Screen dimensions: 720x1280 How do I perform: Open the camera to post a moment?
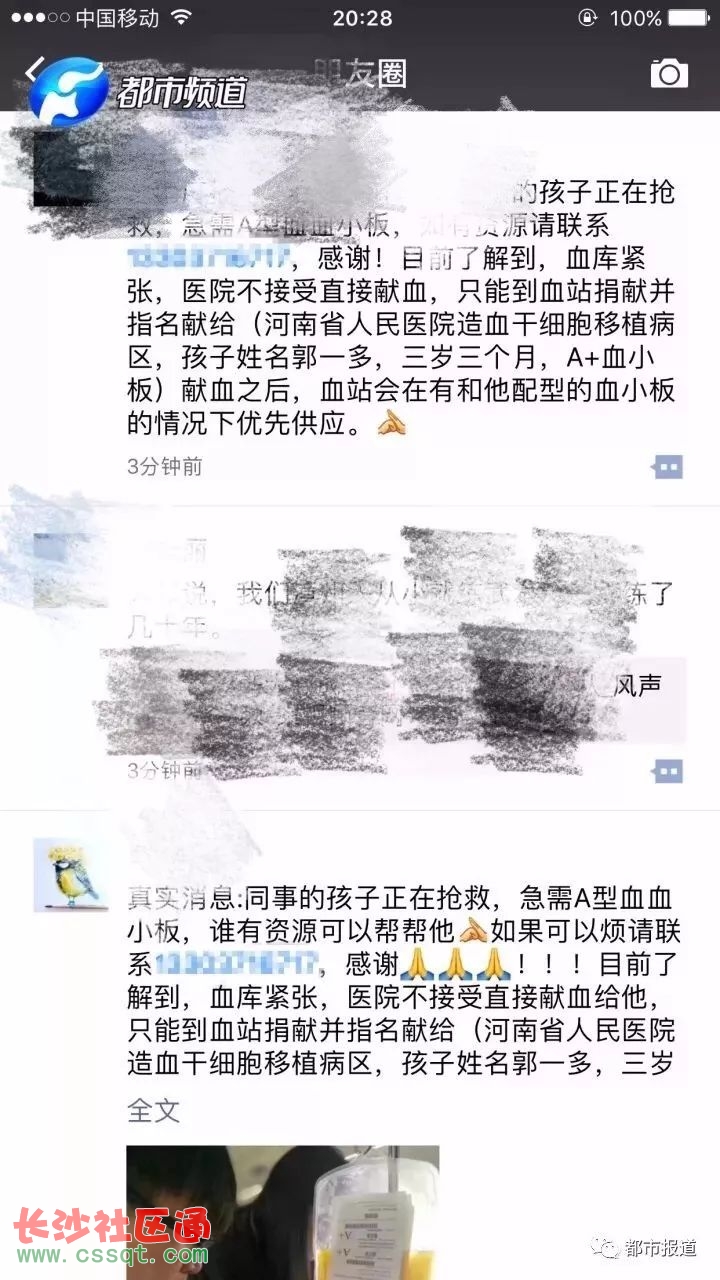669,73
